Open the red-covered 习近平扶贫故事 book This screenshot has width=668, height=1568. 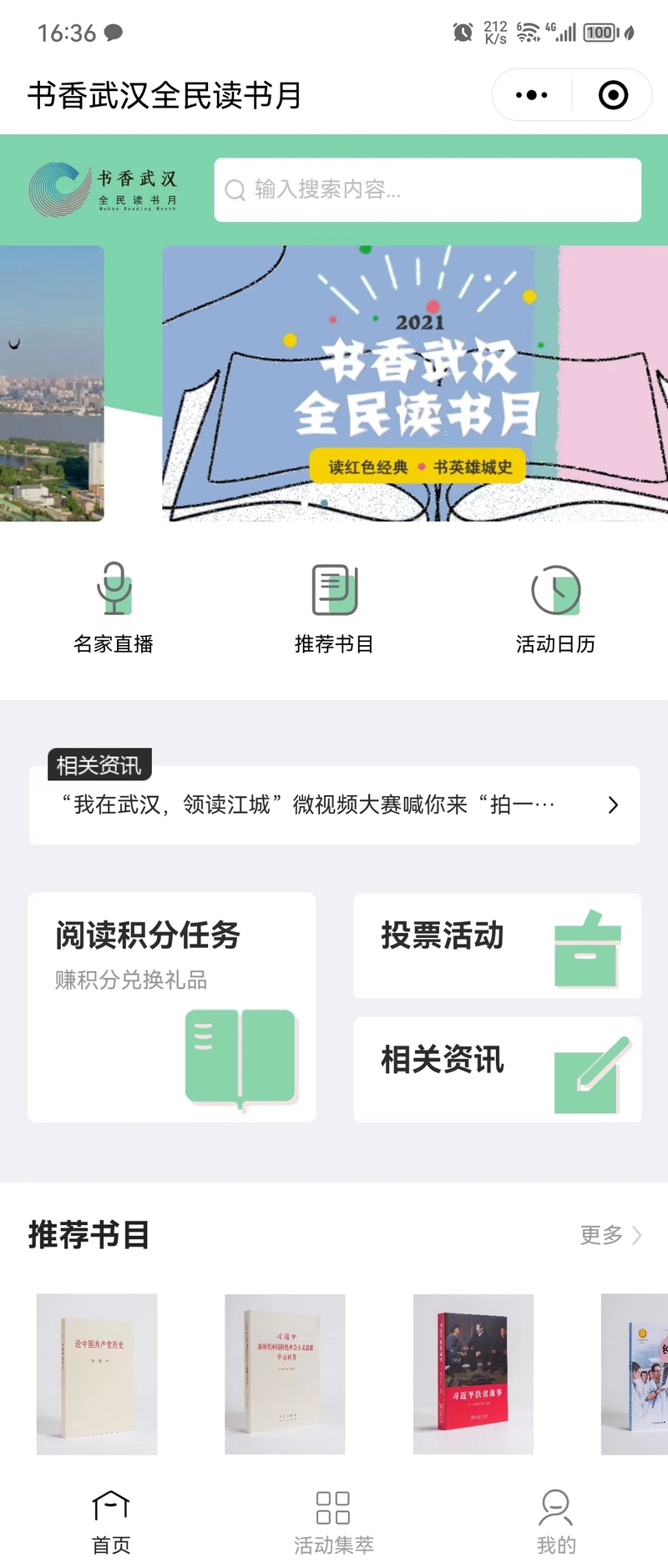point(473,1374)
